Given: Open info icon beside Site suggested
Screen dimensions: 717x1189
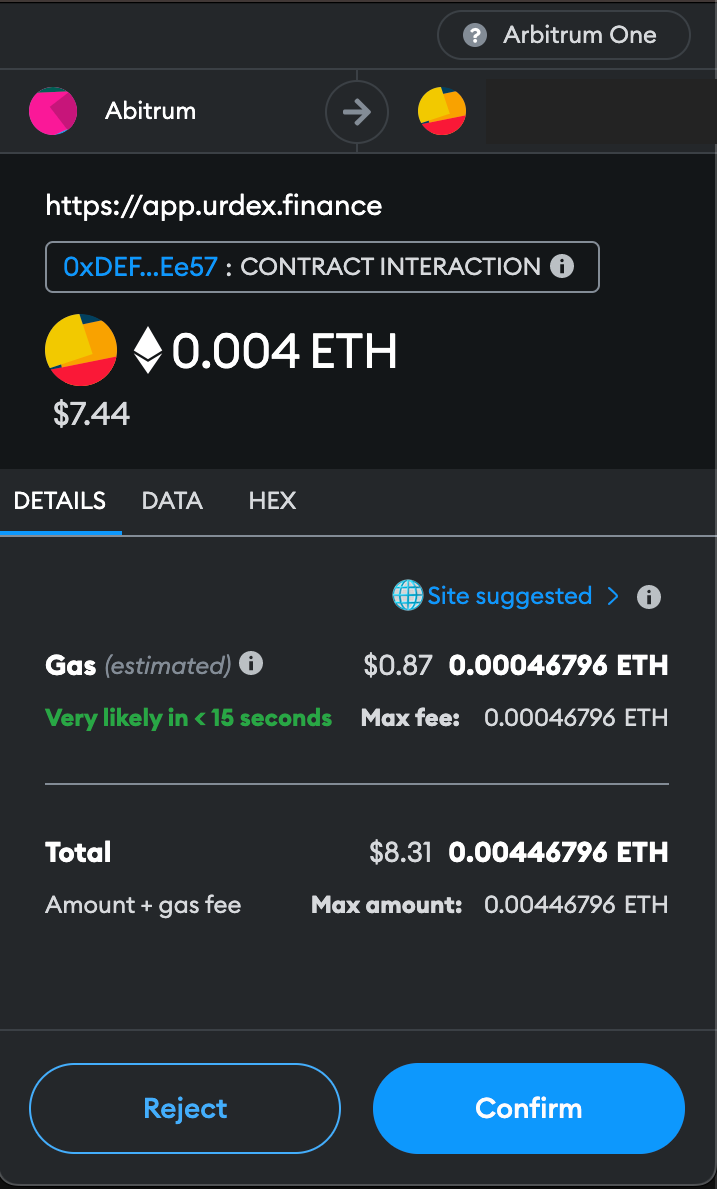Looking at the screenshot, I should [x=649, y=598].
